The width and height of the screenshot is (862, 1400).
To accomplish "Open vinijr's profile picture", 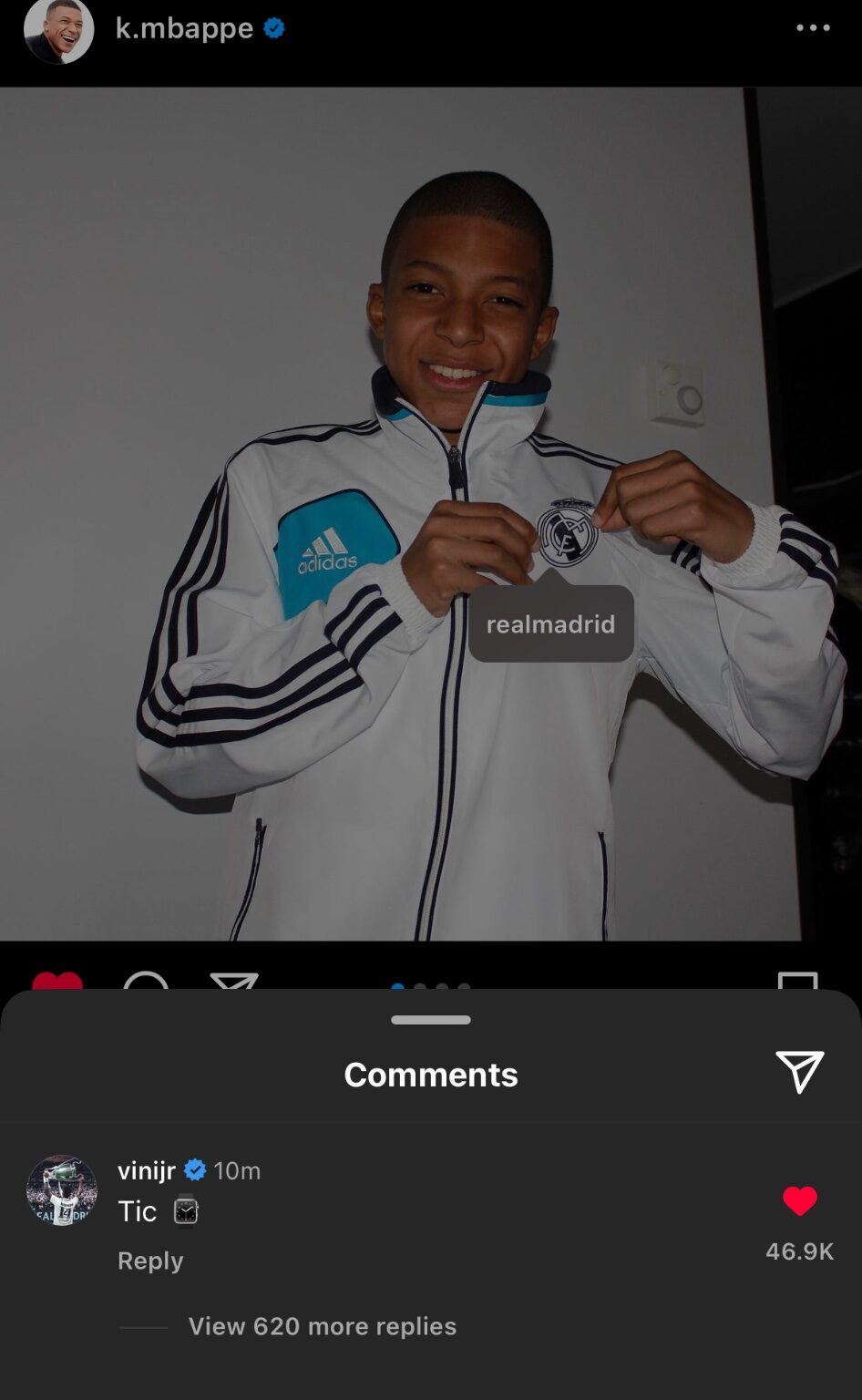I will pyautogui.click(x=62, y=1190).
